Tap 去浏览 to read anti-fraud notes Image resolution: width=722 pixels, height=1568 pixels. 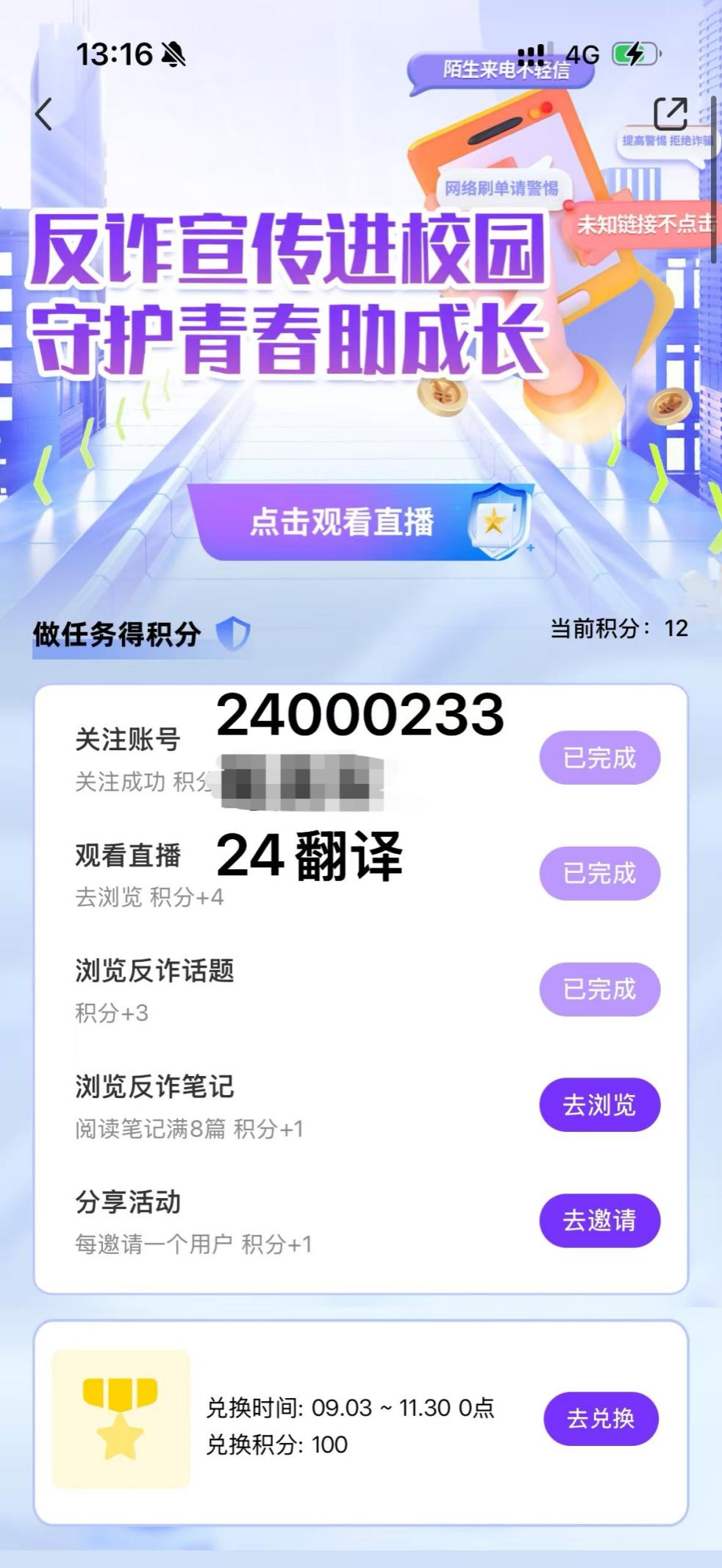tap(599, 1105)
